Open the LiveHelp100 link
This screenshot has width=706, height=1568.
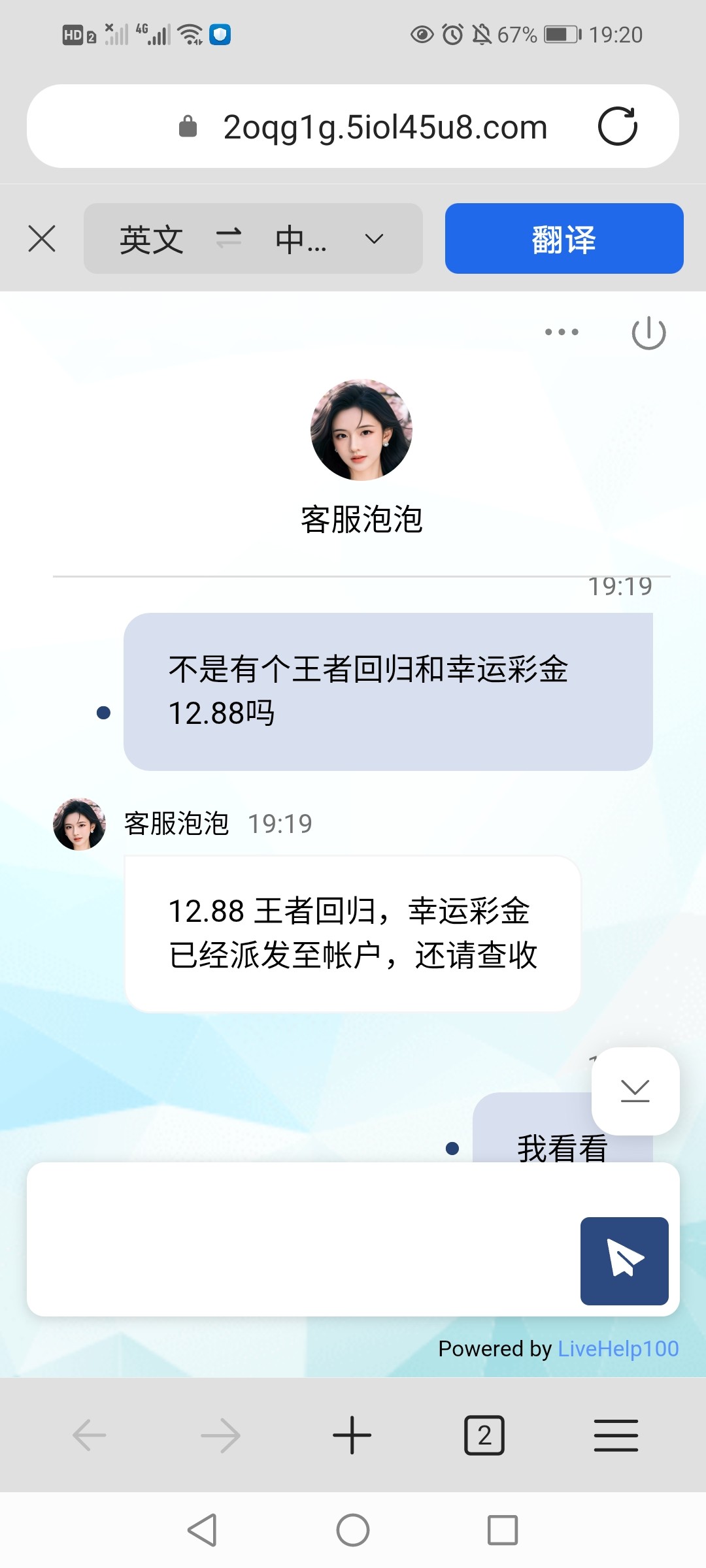(x=618, y=1348)
